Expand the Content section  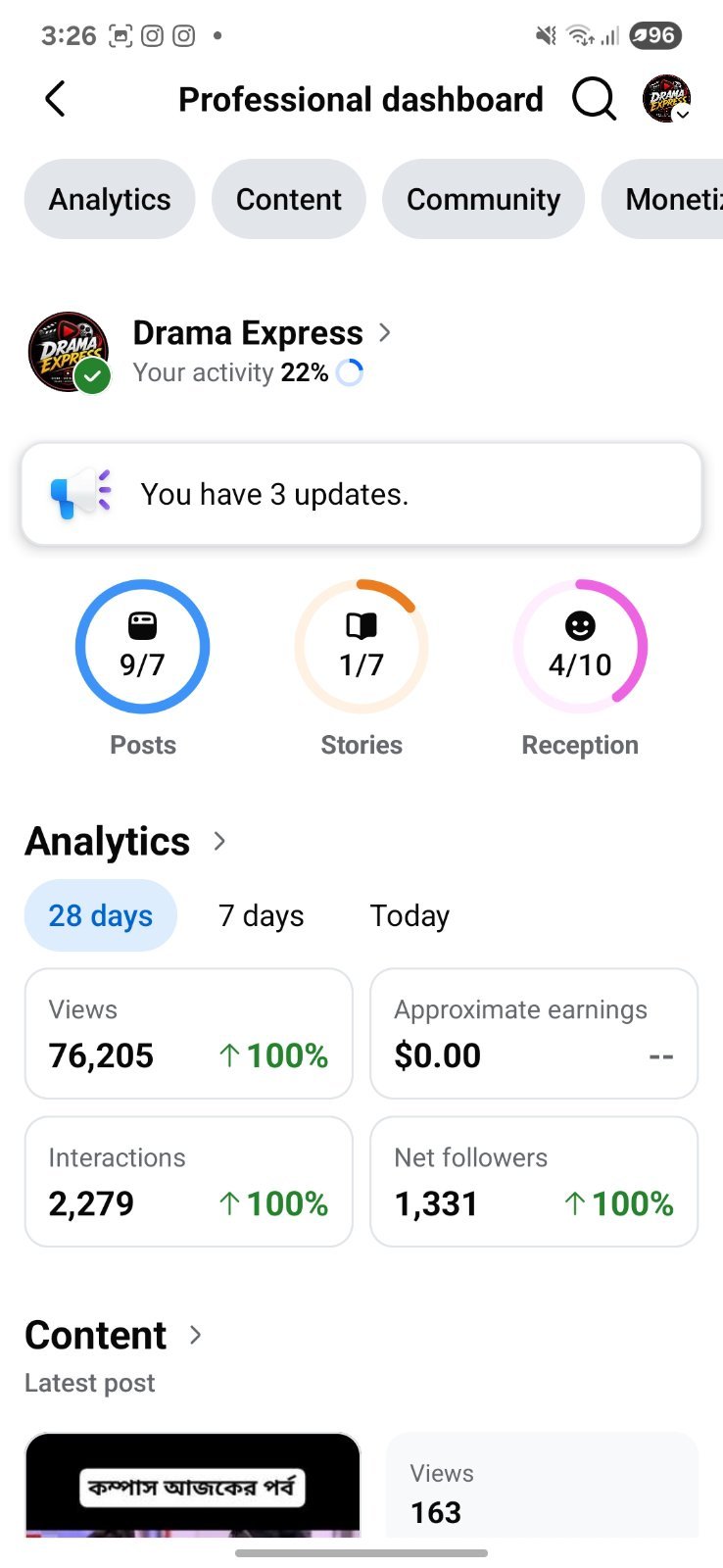tap(115, 1336)
